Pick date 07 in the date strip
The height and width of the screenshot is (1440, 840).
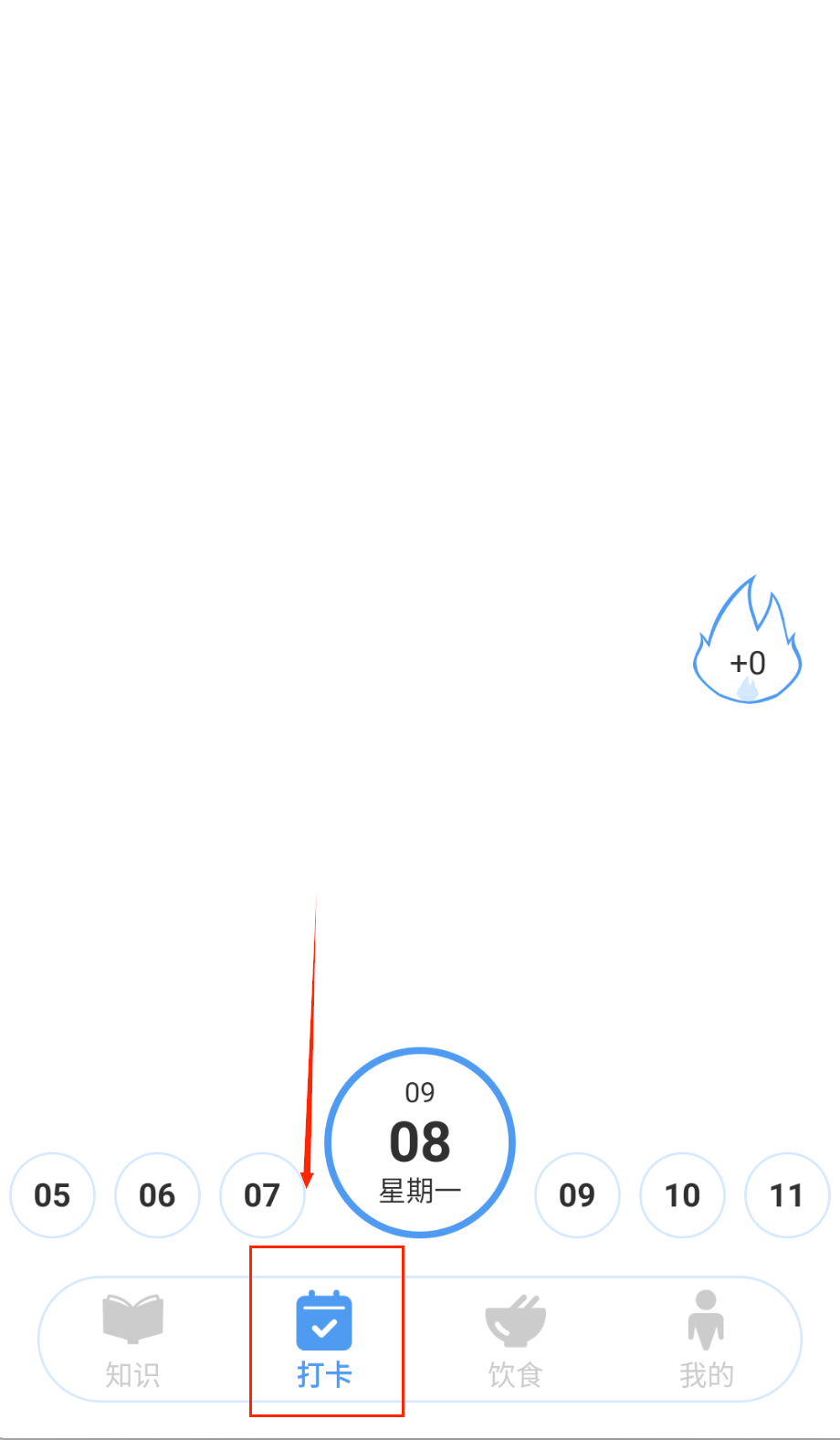point(262,1194)
